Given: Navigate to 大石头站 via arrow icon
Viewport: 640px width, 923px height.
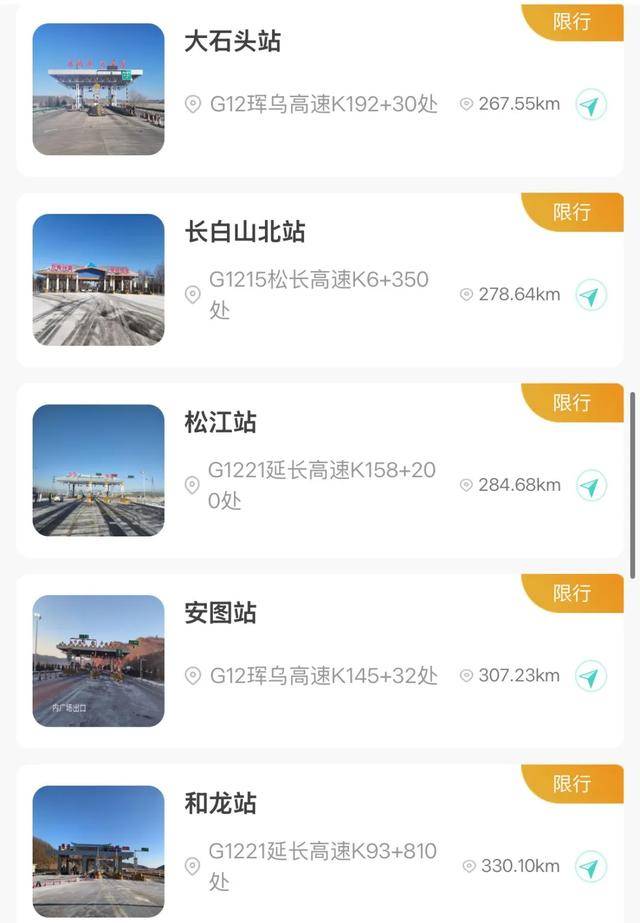Looking at the screenshot, I should [x=591, y=104].
